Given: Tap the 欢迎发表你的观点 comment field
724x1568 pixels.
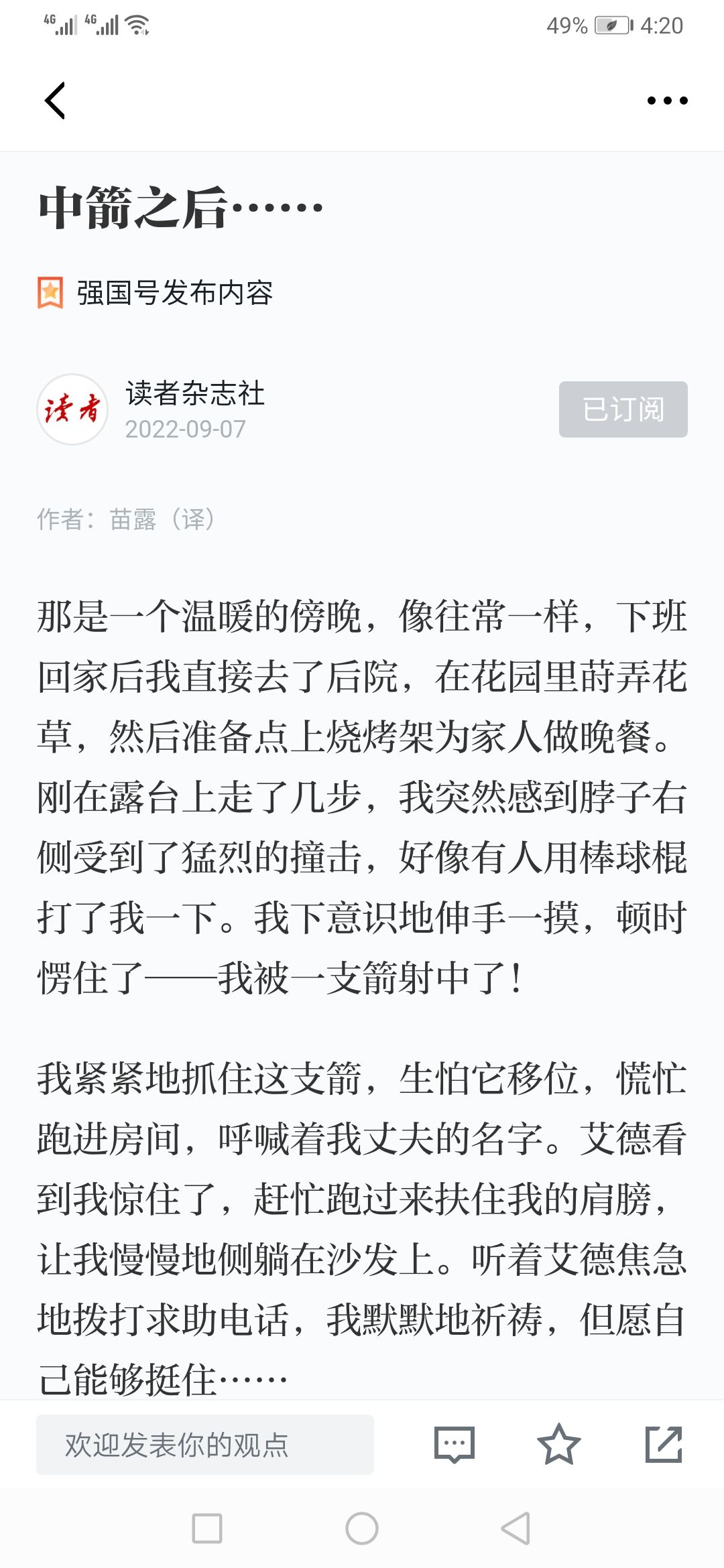Looking at the screenshot, I should point(205,1445).
